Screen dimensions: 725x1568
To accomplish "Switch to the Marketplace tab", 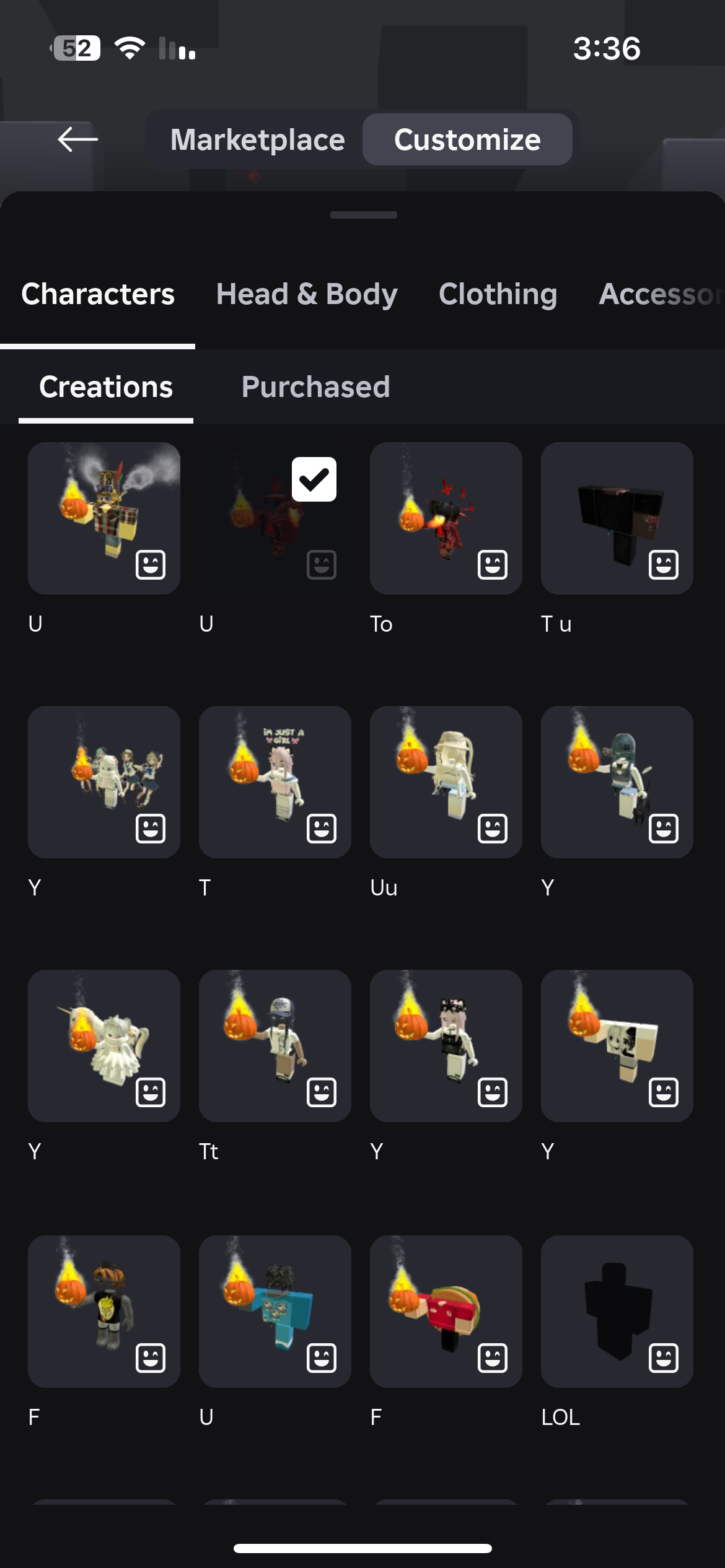I will [x=257, y=139].
